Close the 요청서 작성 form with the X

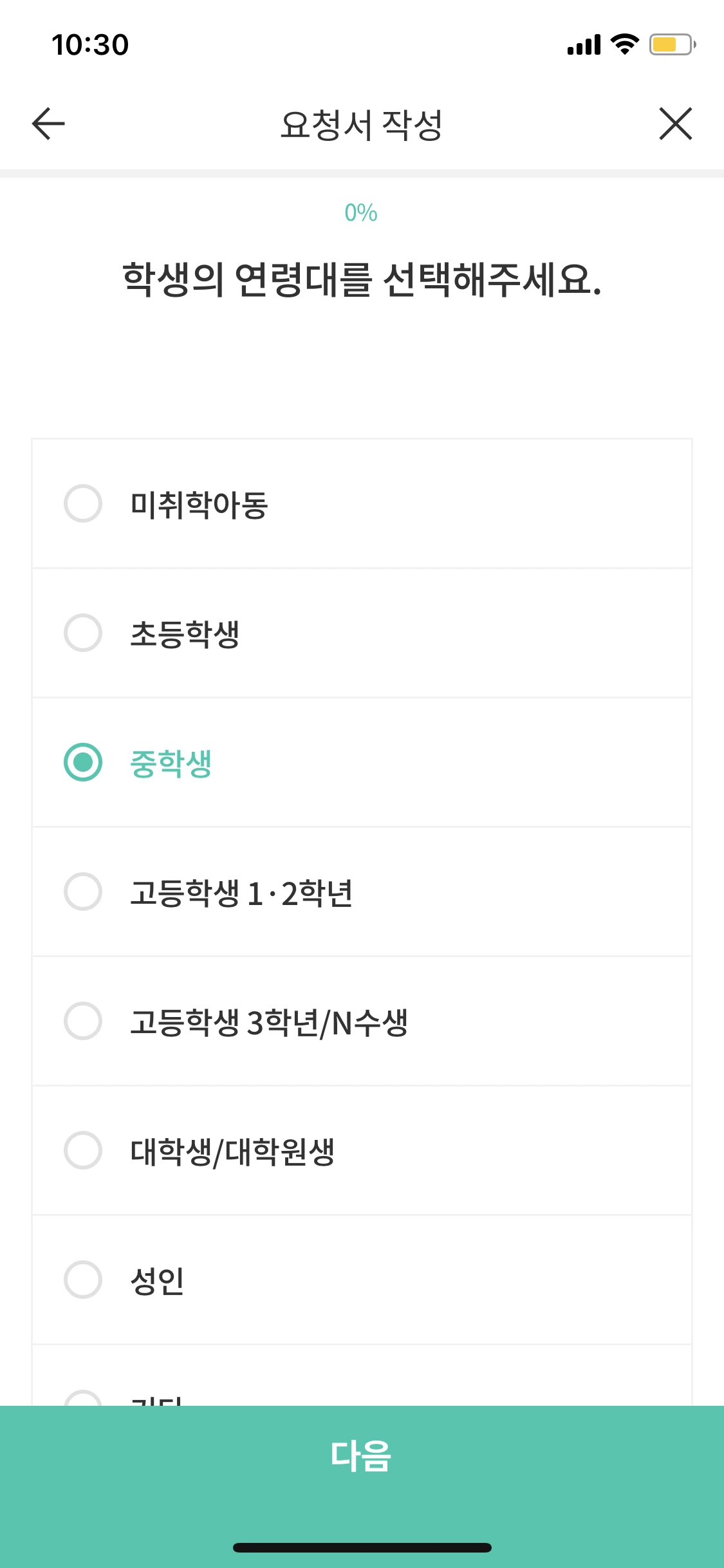pyautogui.click(x=674, y=124)
